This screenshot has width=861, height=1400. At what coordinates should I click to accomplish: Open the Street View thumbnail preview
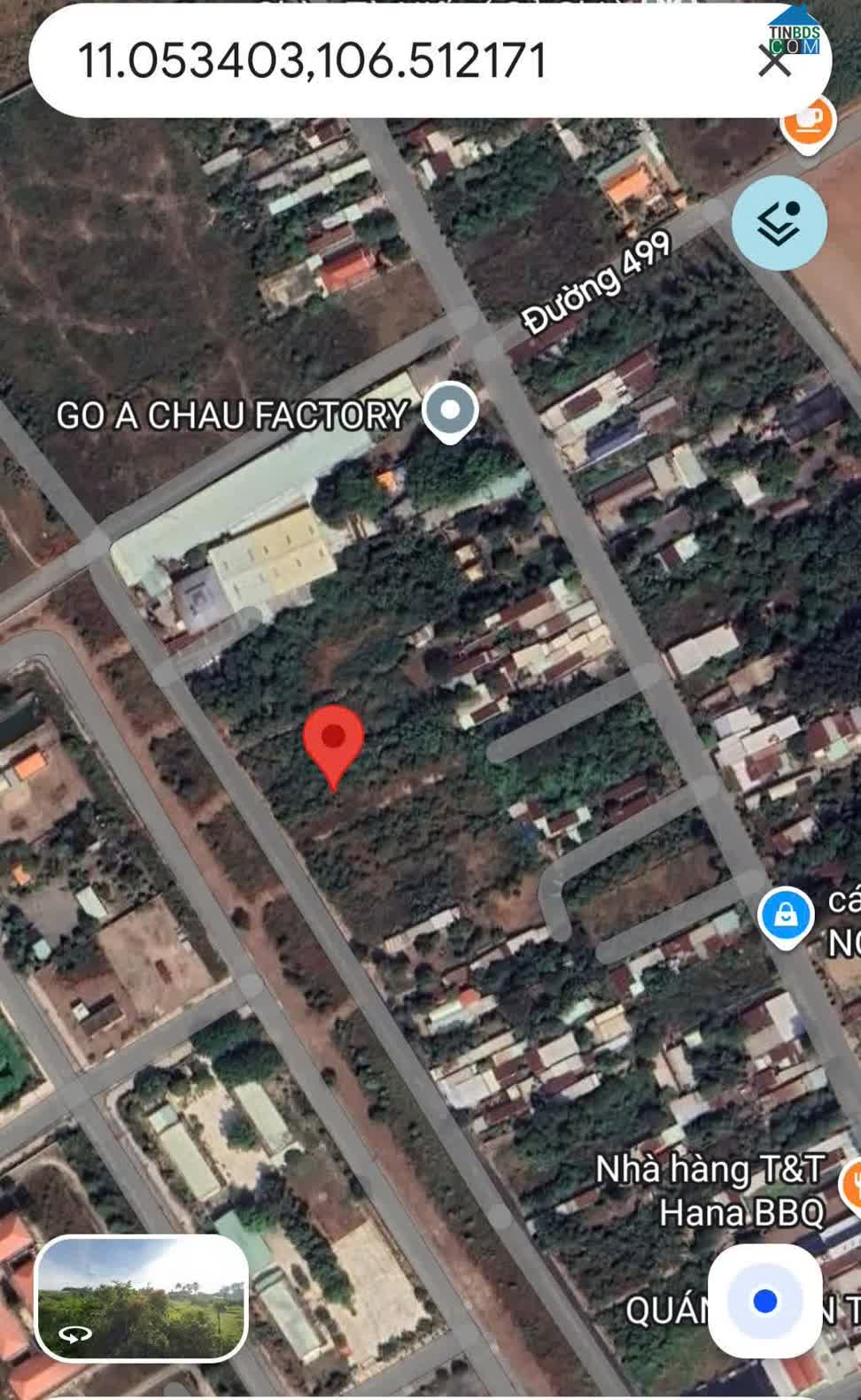(142, 1297)
